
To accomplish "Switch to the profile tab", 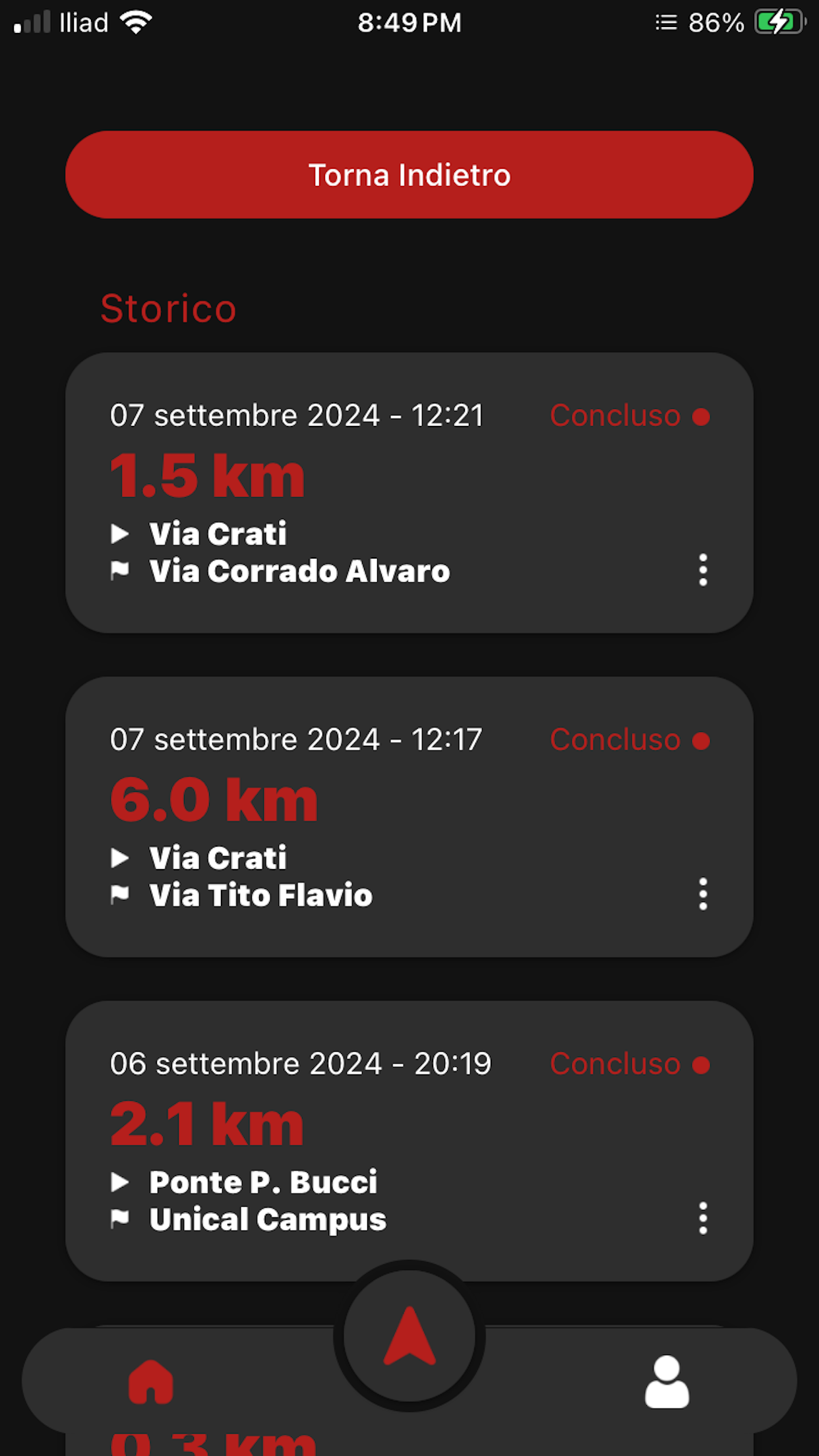I will (x=667, y=1381).
